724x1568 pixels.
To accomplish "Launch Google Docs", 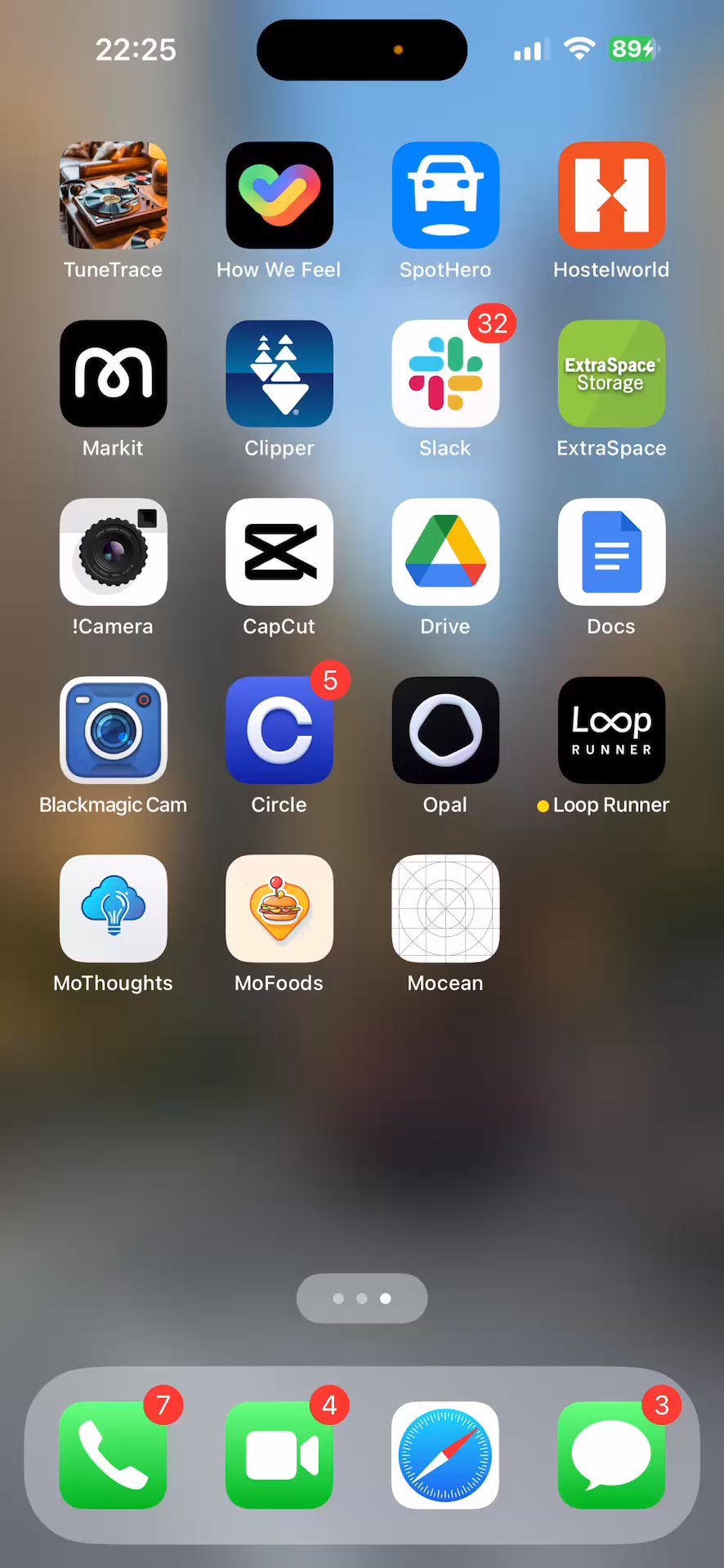I will (x=611, y=552).
